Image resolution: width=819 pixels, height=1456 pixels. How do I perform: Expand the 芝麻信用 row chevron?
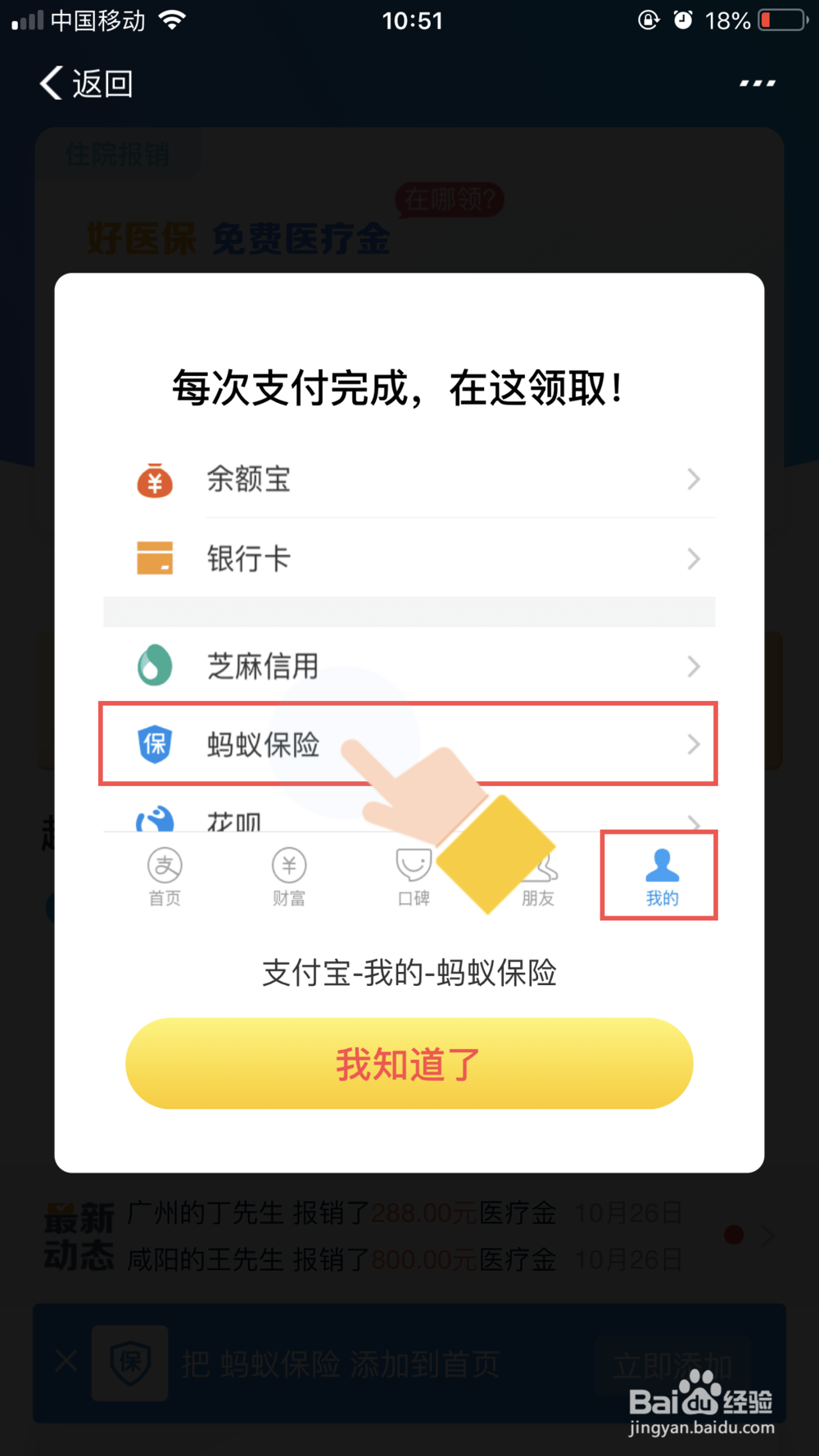pos(695,666)
